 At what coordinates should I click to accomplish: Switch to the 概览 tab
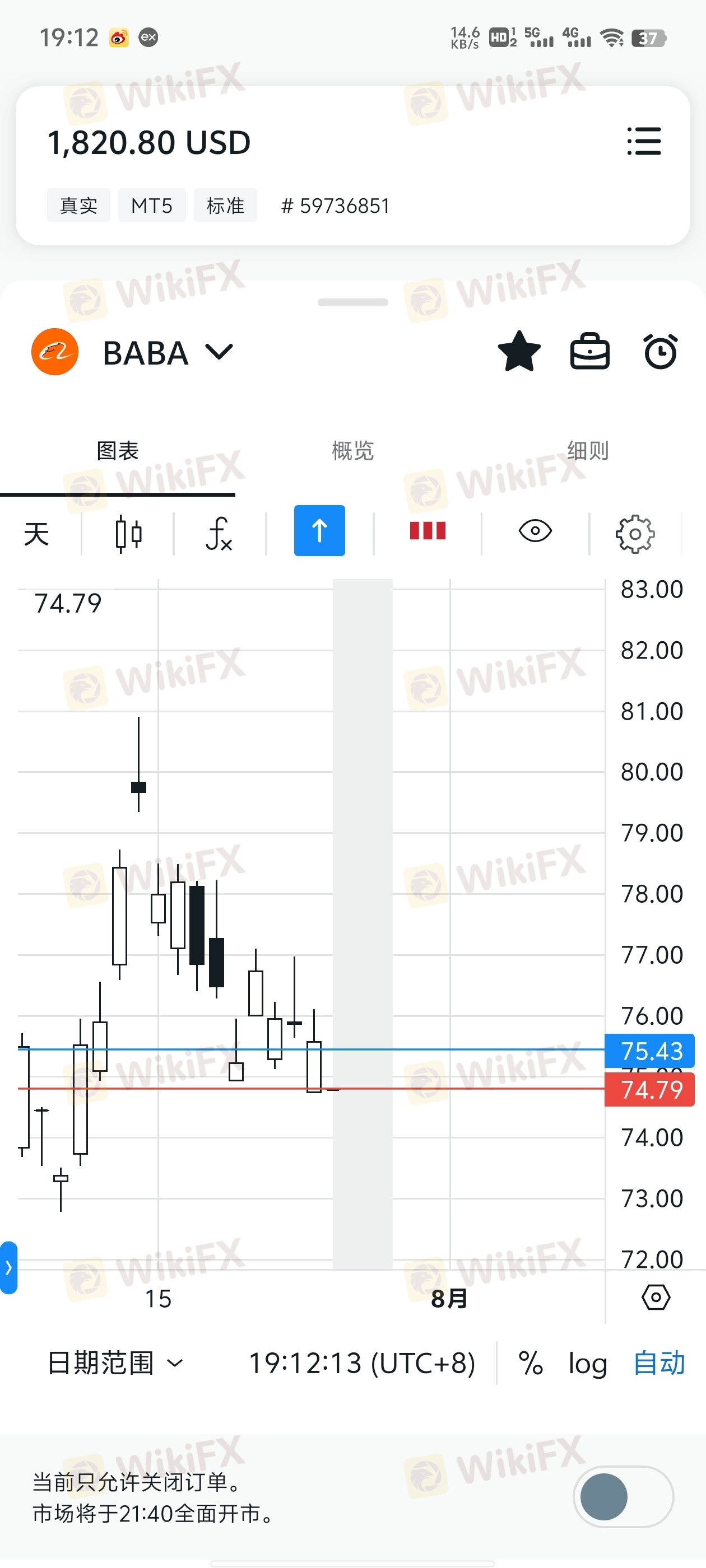tap(352, 451)
